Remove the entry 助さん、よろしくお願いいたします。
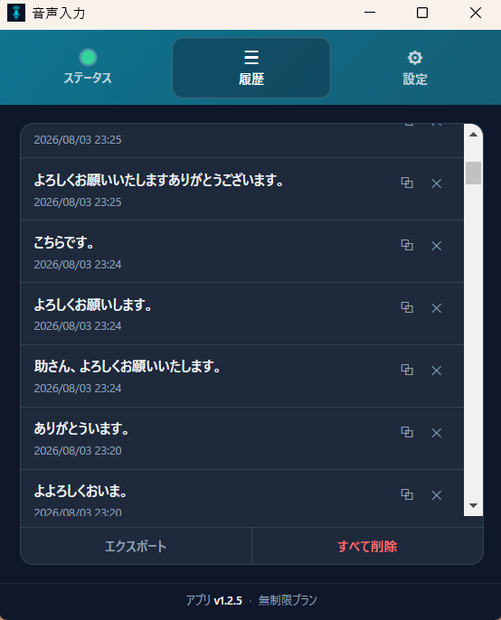Image resolution: width=501 pixels, height=620 pixels. point(436,370)
